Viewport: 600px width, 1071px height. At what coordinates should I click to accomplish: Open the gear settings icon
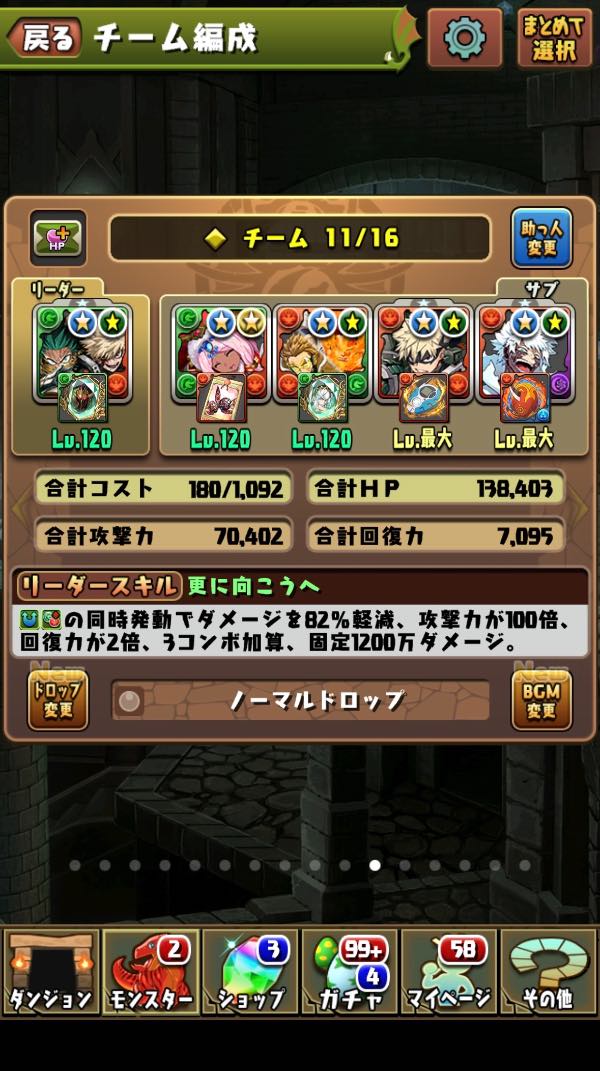coord(464,38)
